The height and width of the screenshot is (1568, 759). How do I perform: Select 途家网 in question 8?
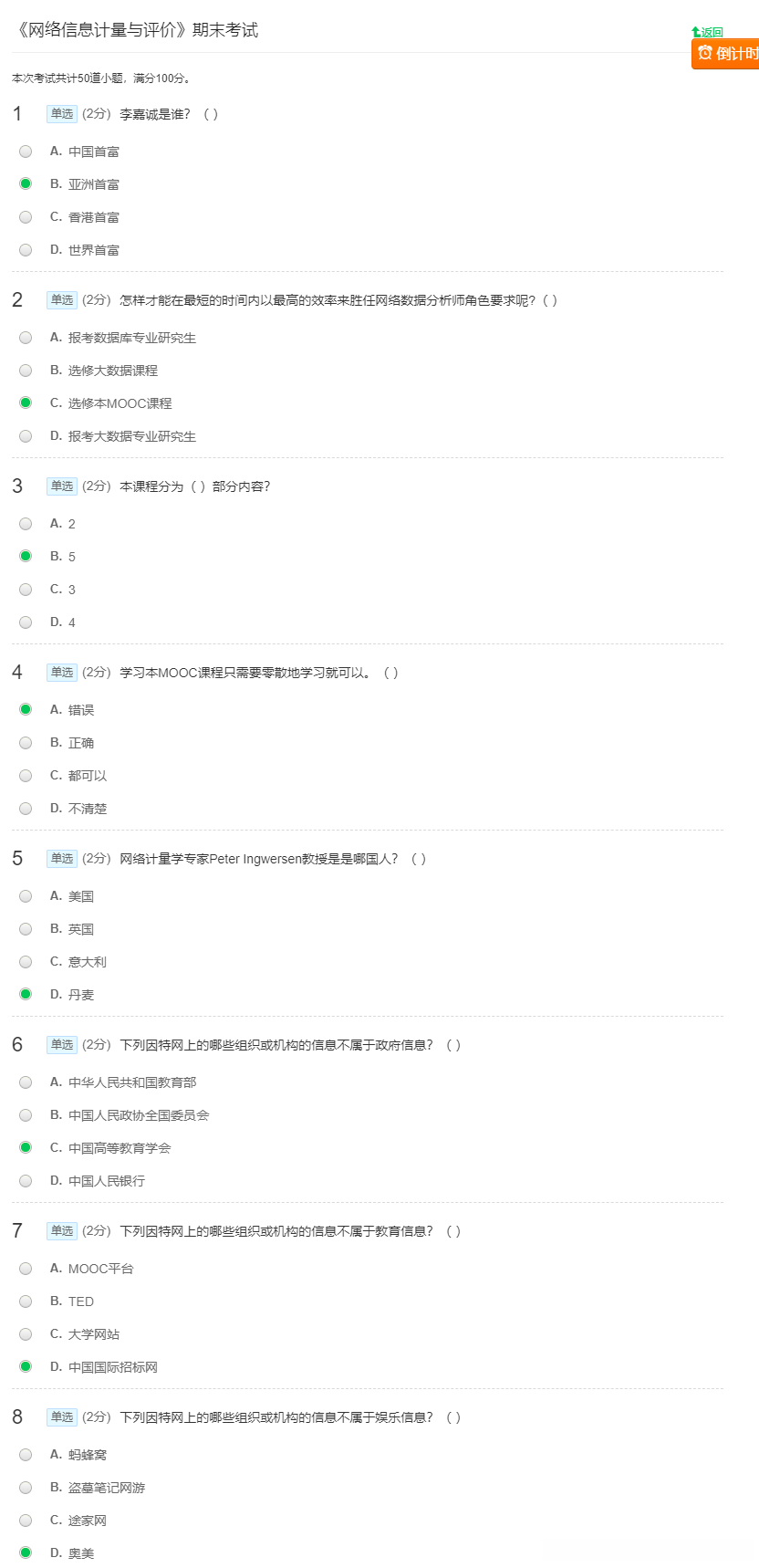(25, 1520)
